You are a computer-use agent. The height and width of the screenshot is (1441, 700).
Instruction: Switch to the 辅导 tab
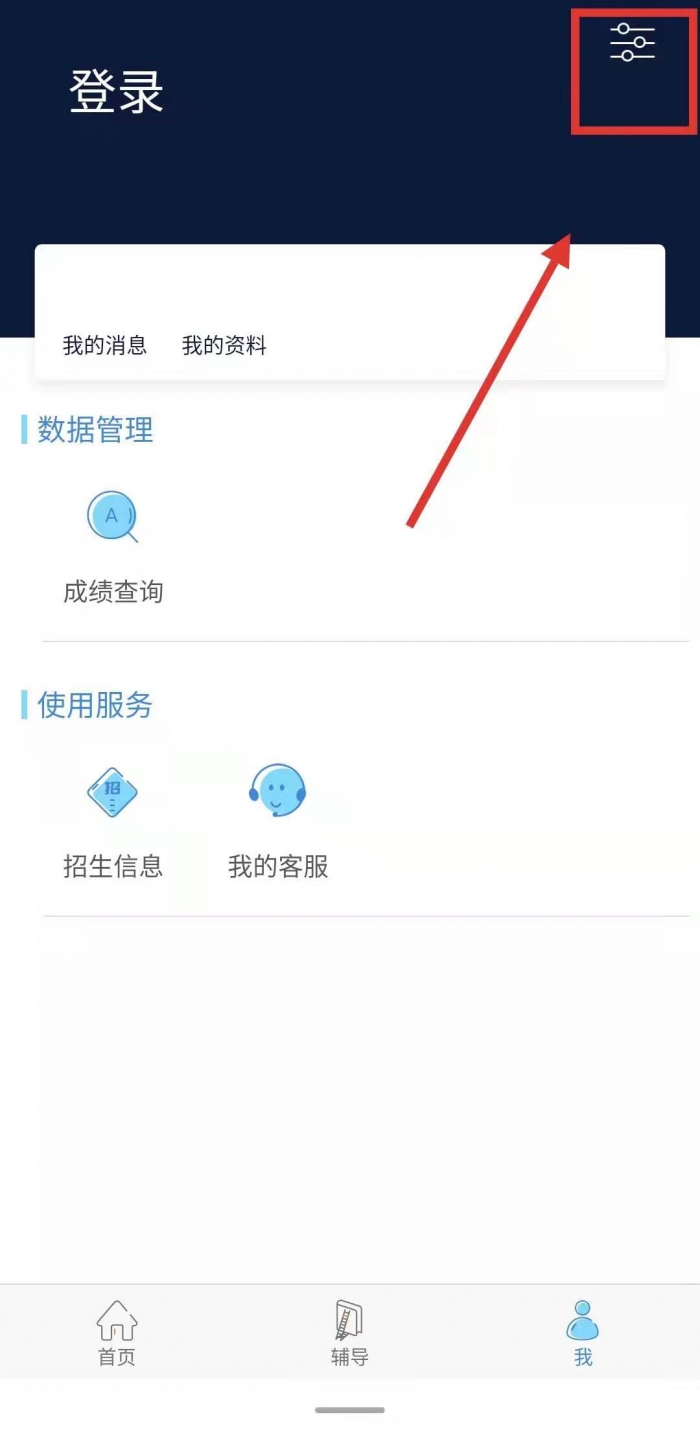[349, 1333]
